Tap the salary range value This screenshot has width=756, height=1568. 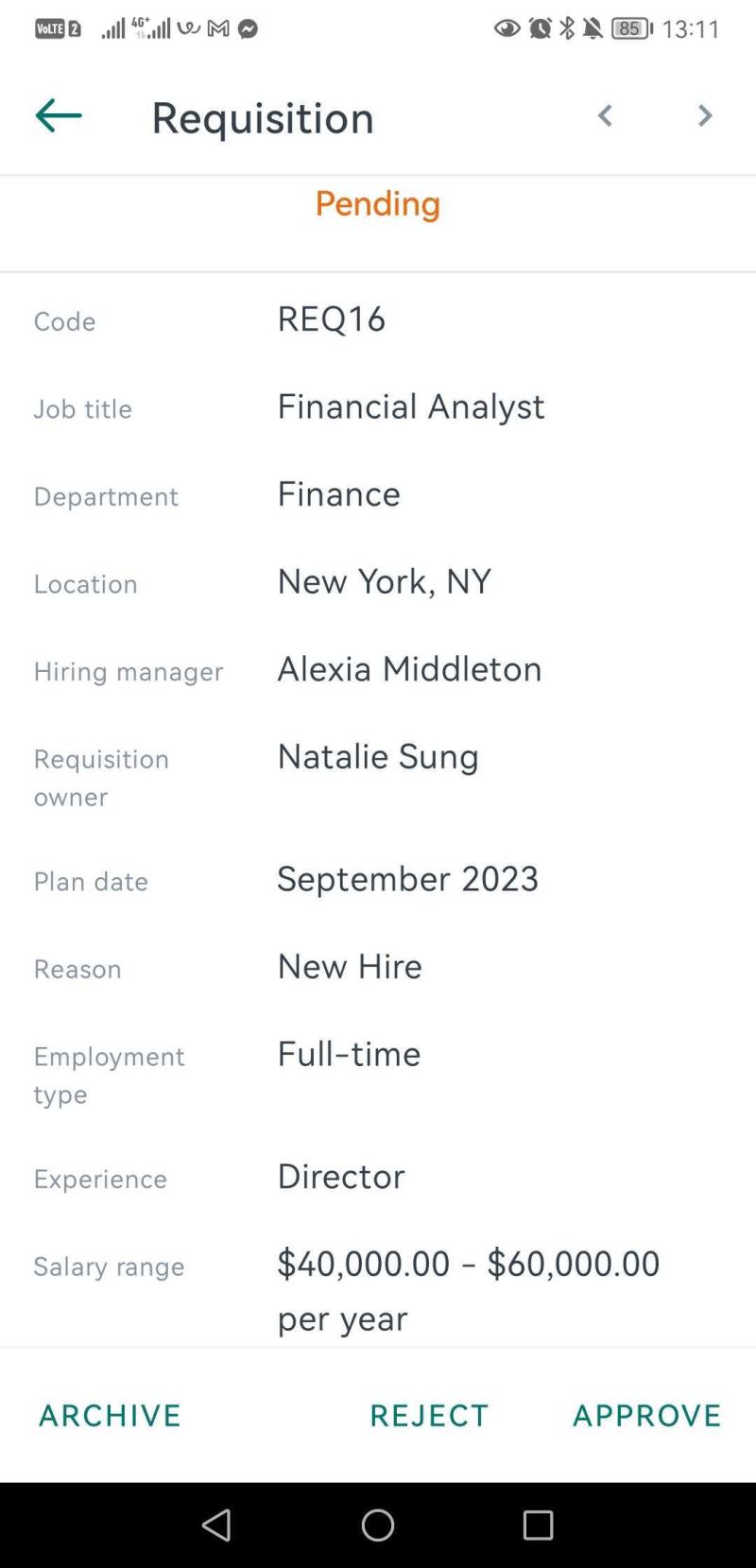click(468, 1264)
